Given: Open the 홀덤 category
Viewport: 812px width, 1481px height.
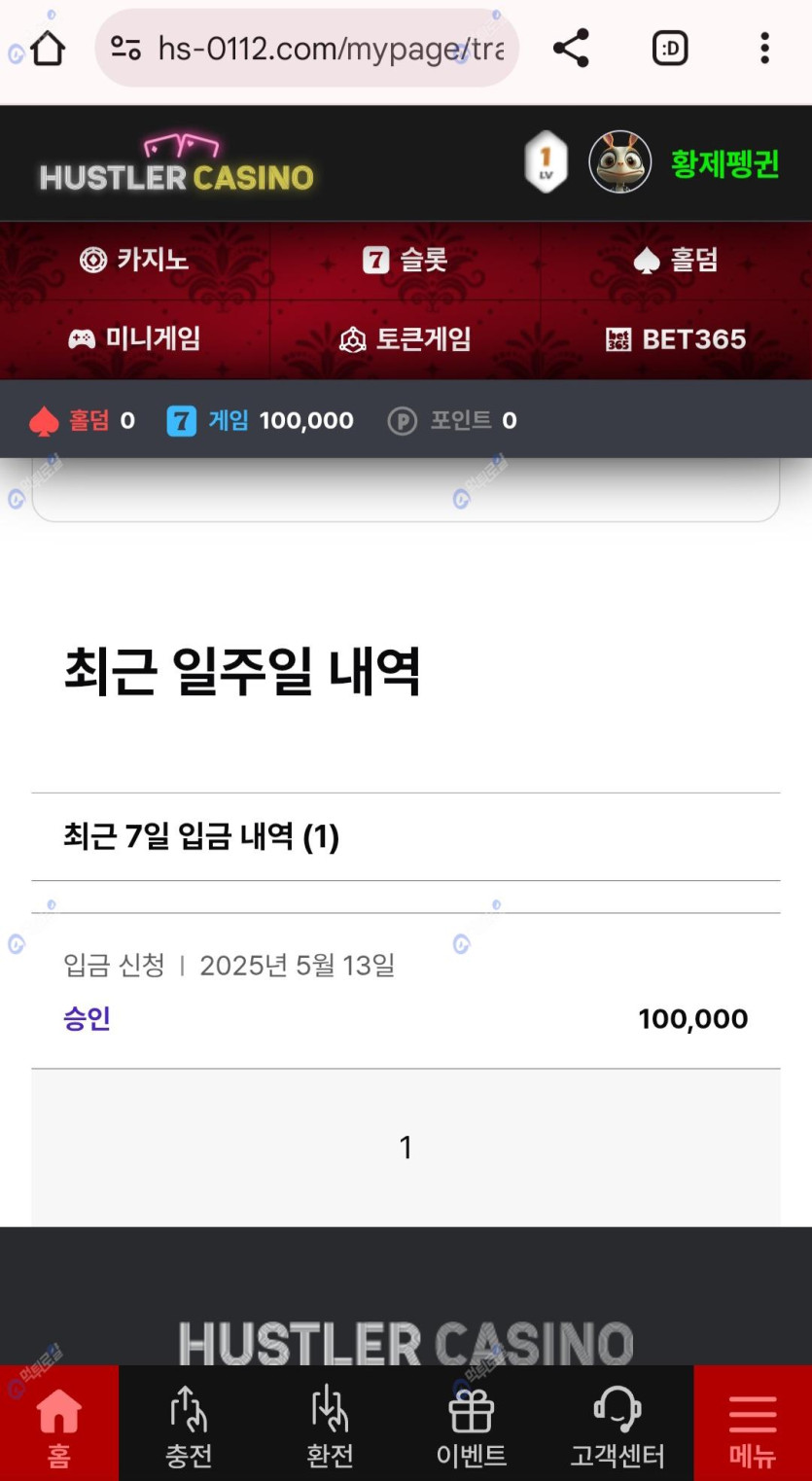Looking at the screenshot, I should click(x=675, y=260).
